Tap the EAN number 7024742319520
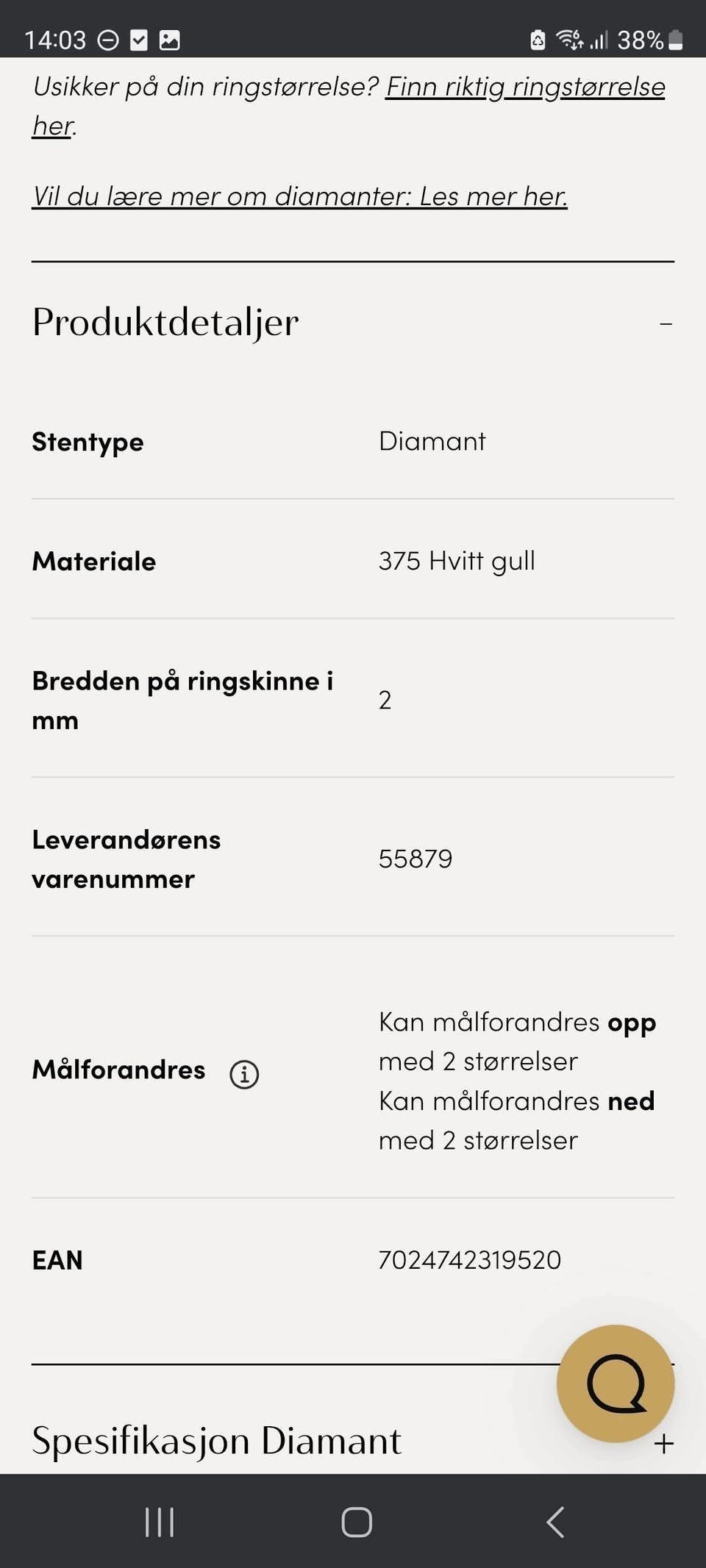Image resolution: width=706 pixels, height=1568 pixels. pyautogui.click(x=470, y=1259)
